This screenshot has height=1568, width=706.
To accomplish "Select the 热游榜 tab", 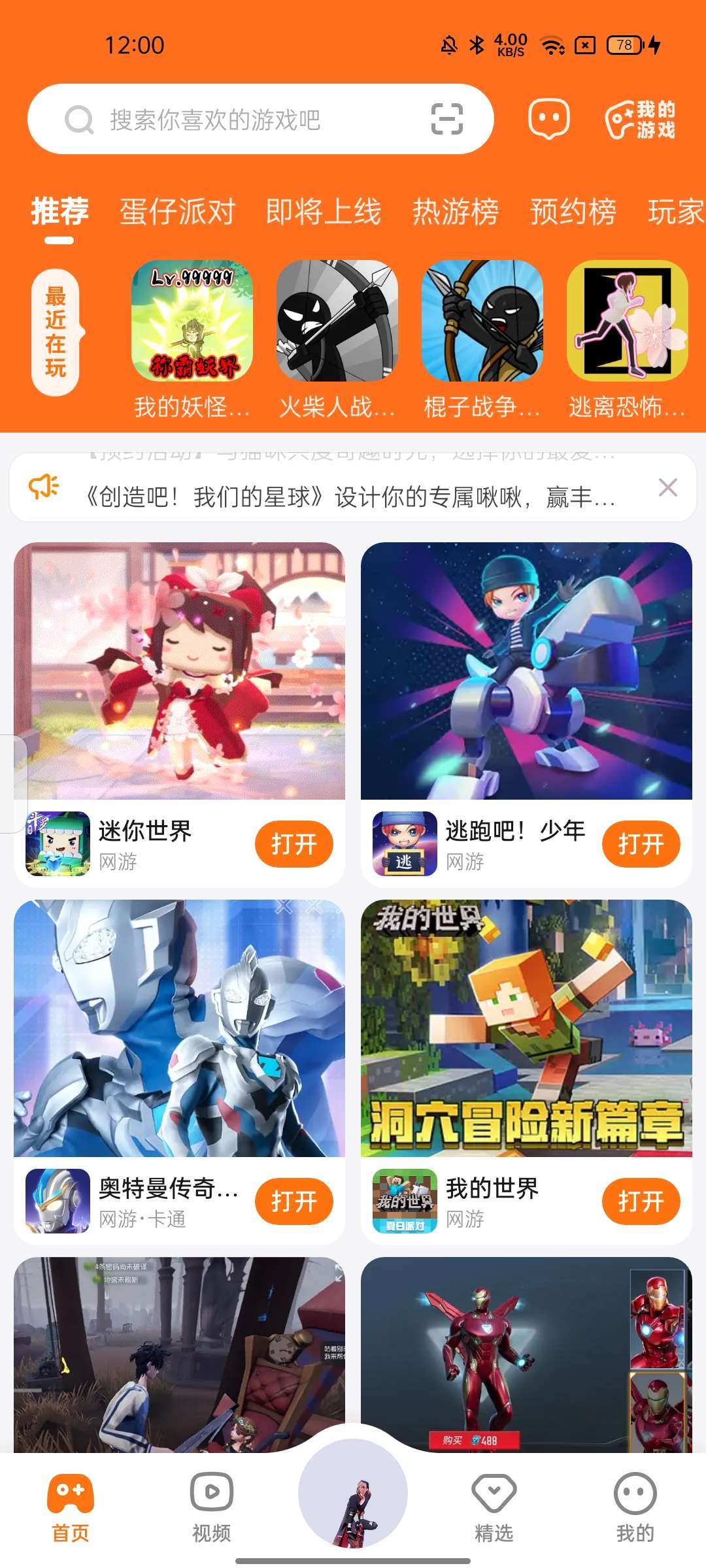I will point(456,212).
